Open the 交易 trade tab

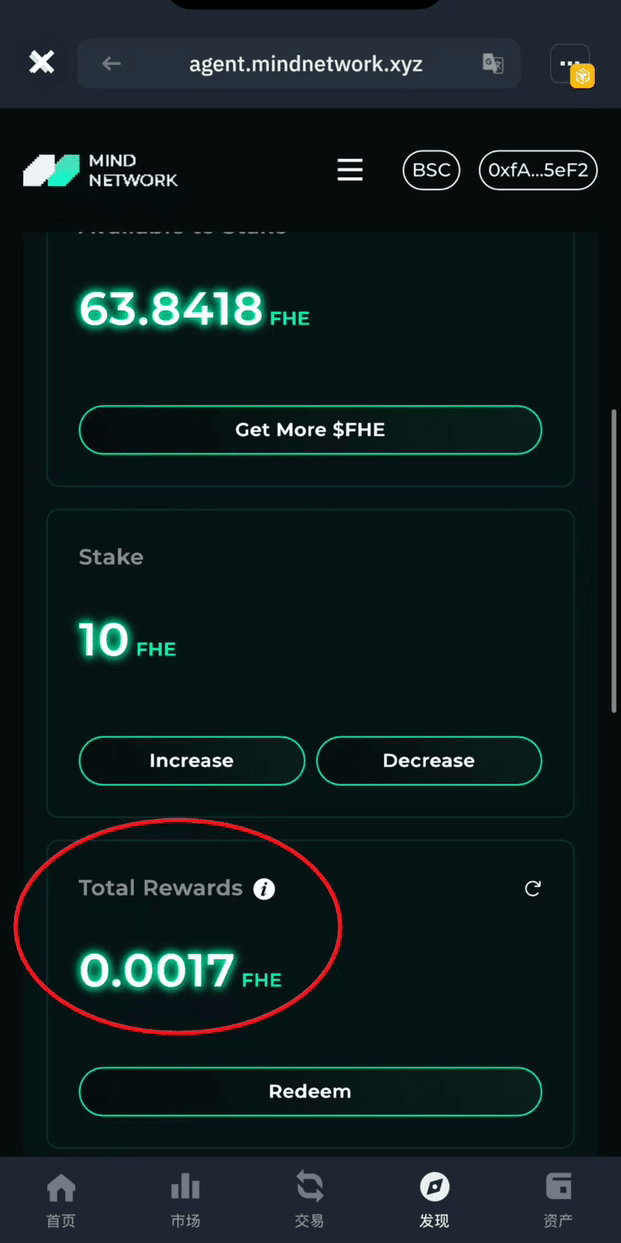[310, 1200]
